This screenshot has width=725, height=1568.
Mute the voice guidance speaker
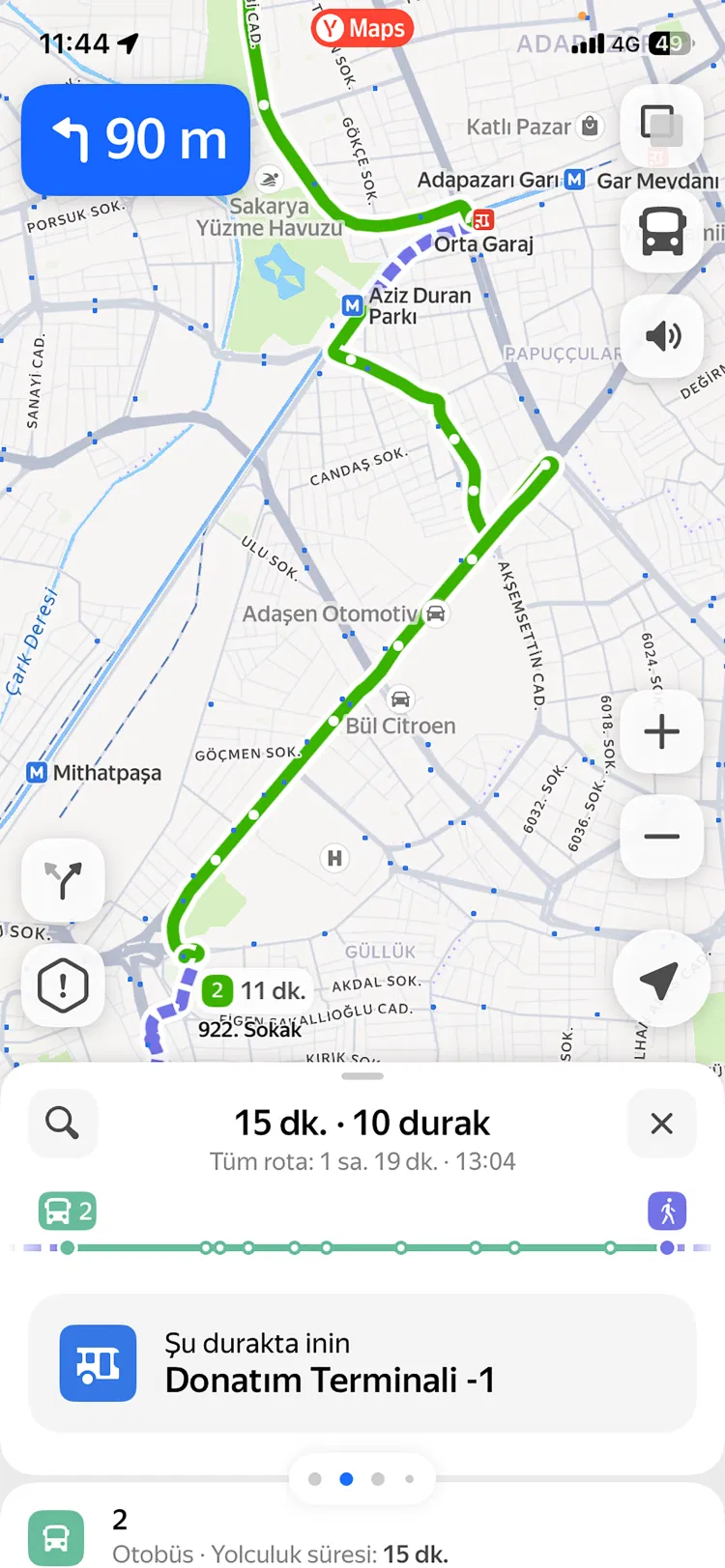pyautogui.click(x=662, y=336)
